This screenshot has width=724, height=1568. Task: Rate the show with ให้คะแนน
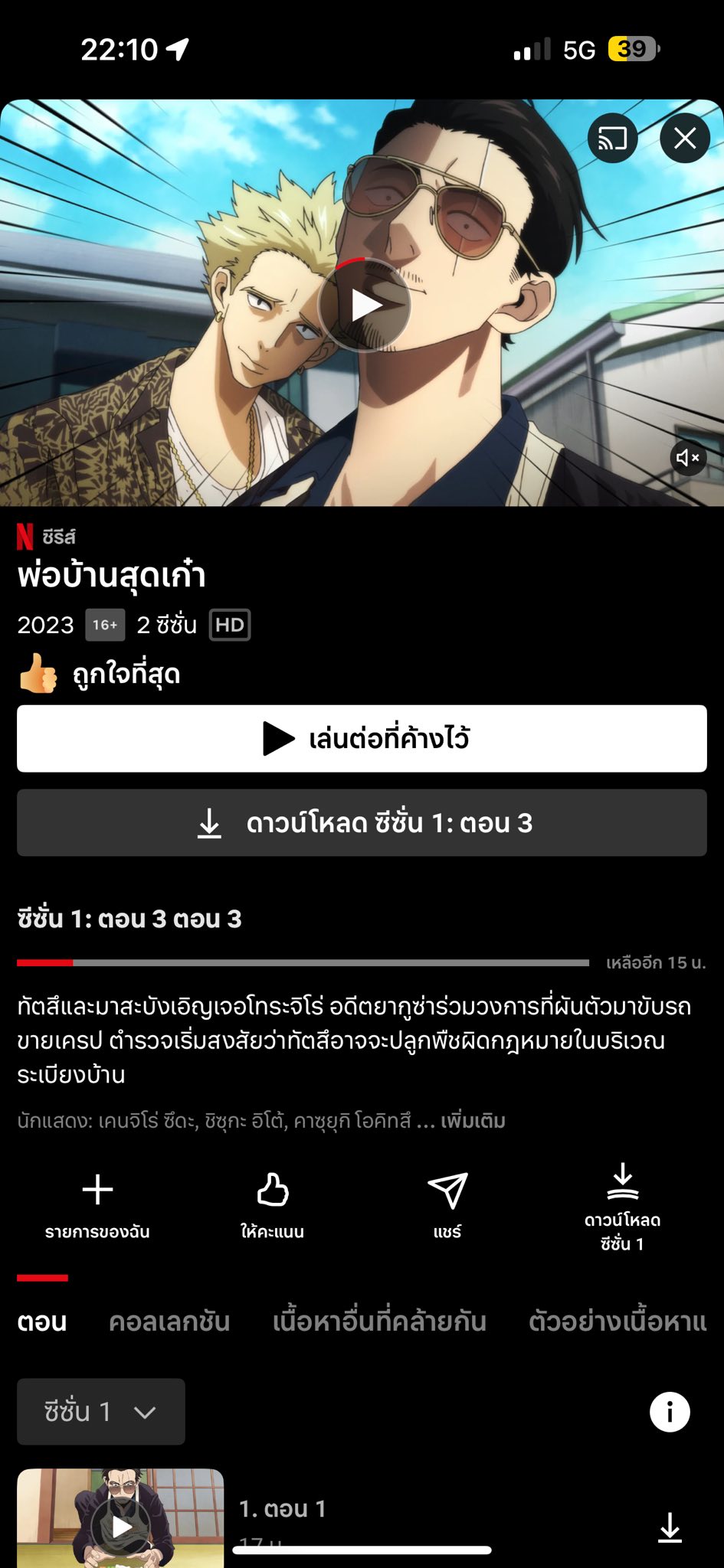(272, 1204)
